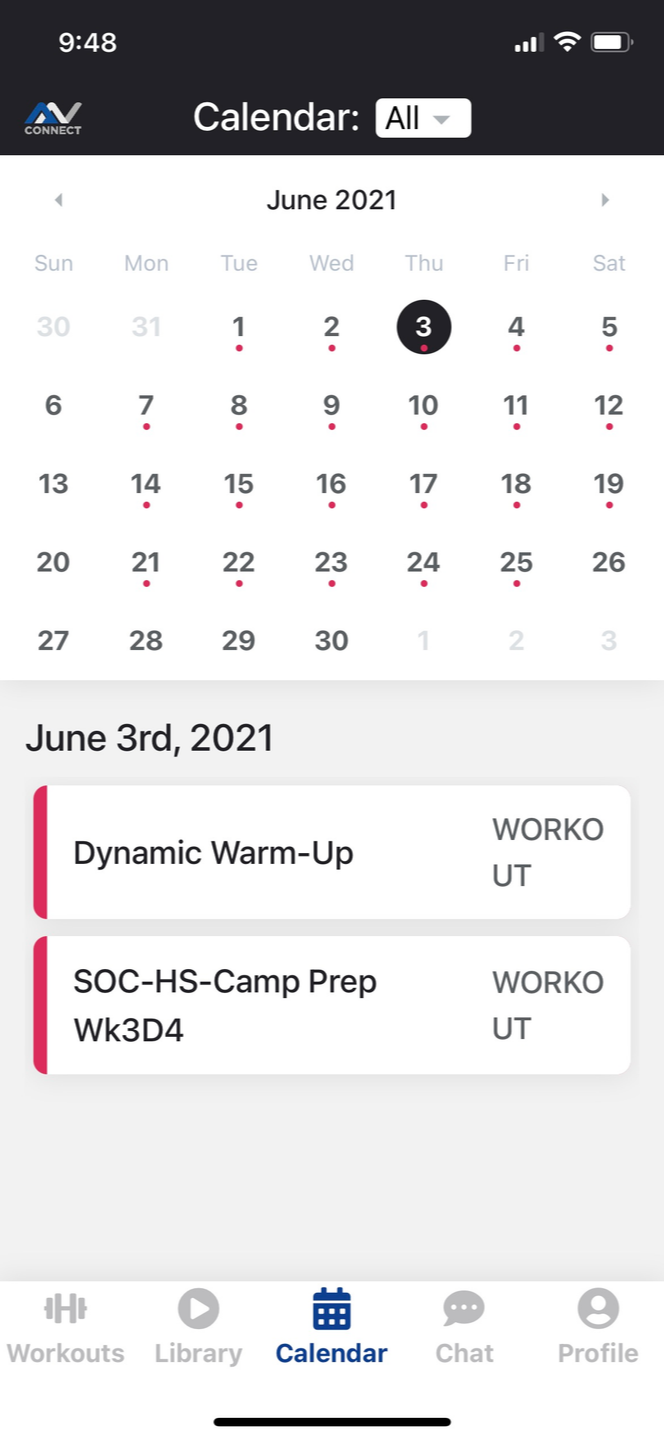The height and width of the screenshot is (1440, 665).
Task: Switch to the Library tab
Action: click(x=198, y=1327)
